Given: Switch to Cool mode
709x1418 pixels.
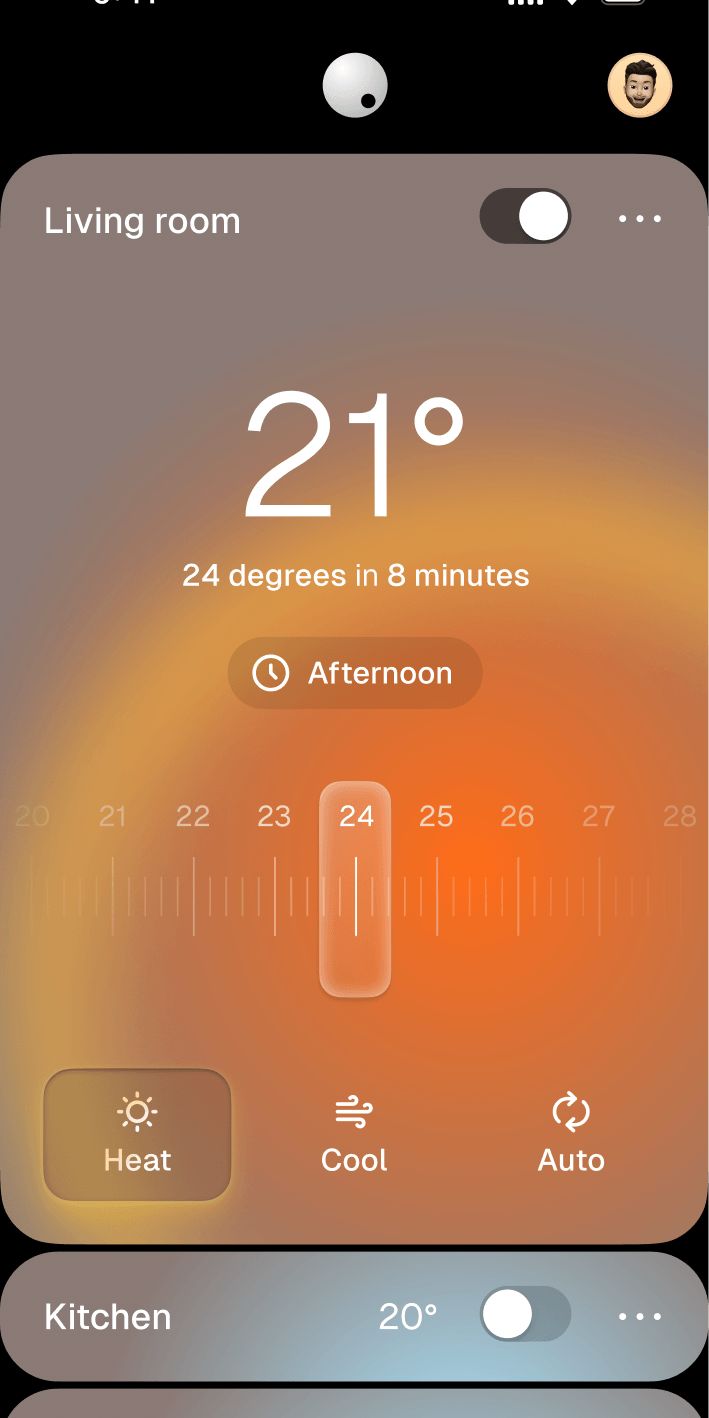Looking at the screenshot, I should [354, 1134].
